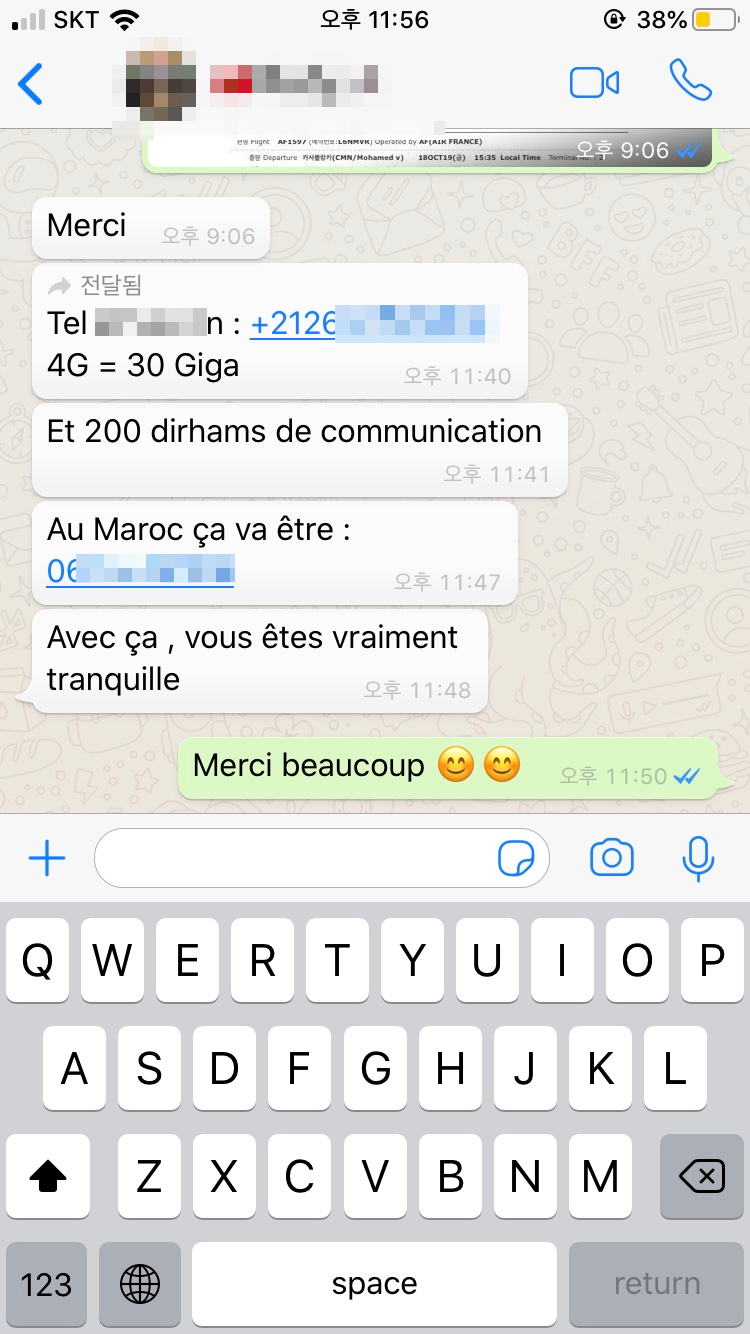Start a voice call

click(690, 82)
